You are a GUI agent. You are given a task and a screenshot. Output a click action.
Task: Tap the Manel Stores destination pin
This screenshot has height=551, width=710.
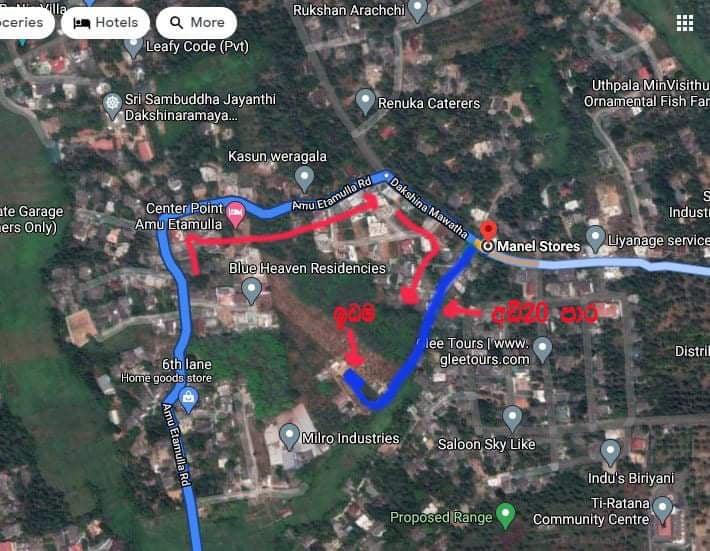coord(488,230)
